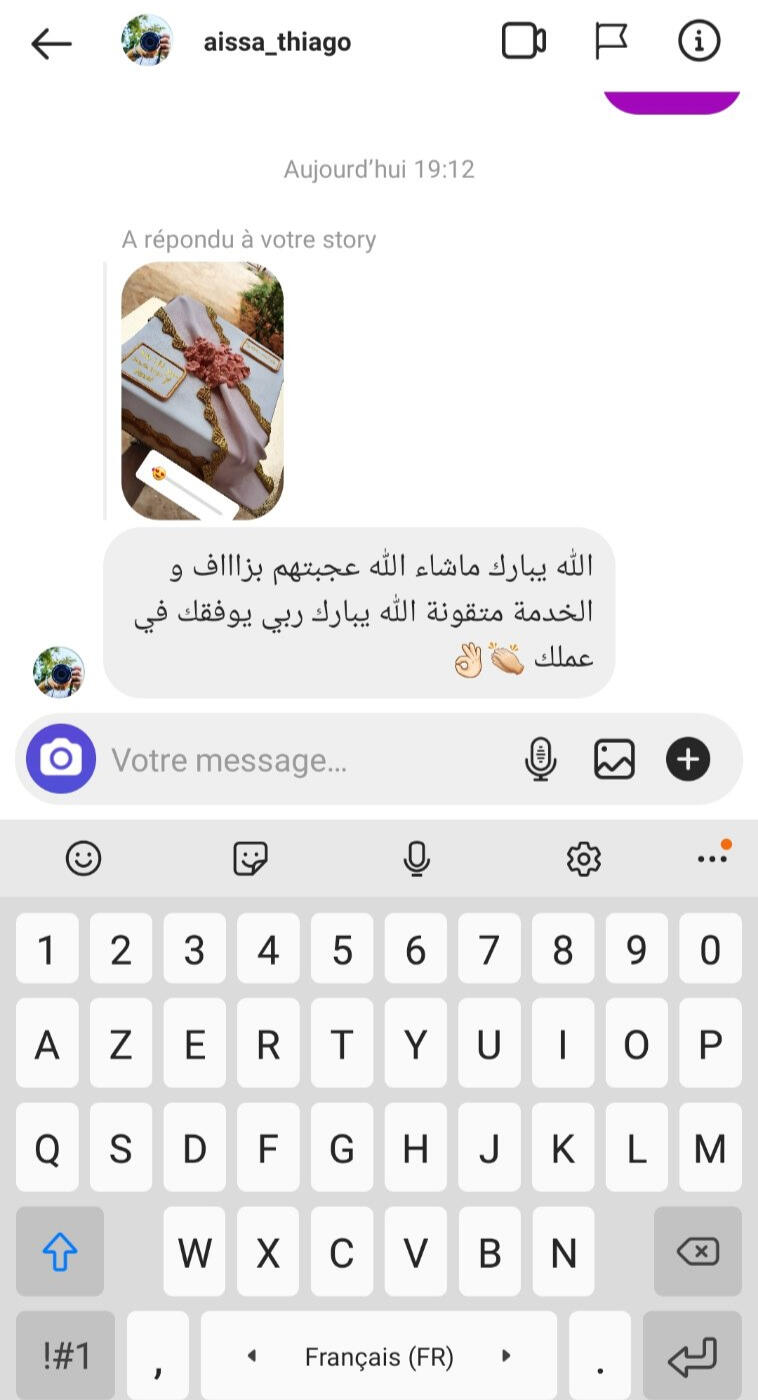This screenshot has width=758, height=1400.
Task: Start keyboard voice typing
Action: (x=417, y=858)
